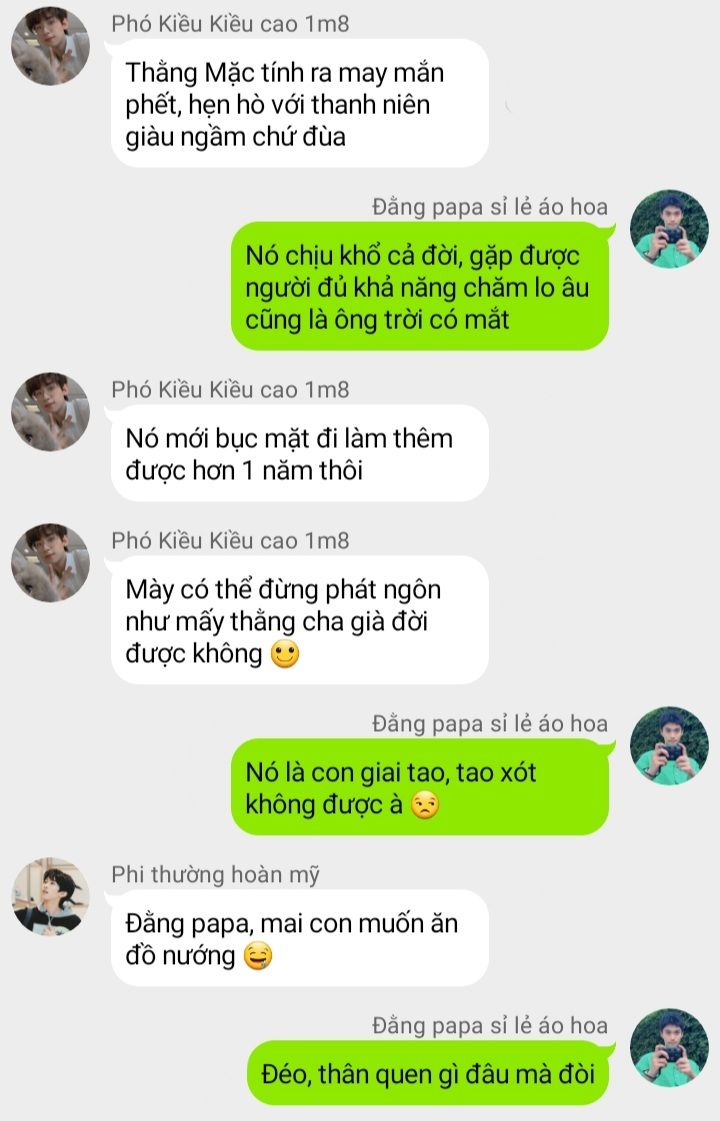This screenshot has height=1121, width=720.
Task: Tap avatar beside "Nó mới bục mặt" message
Action: click(x=50, y=412)
